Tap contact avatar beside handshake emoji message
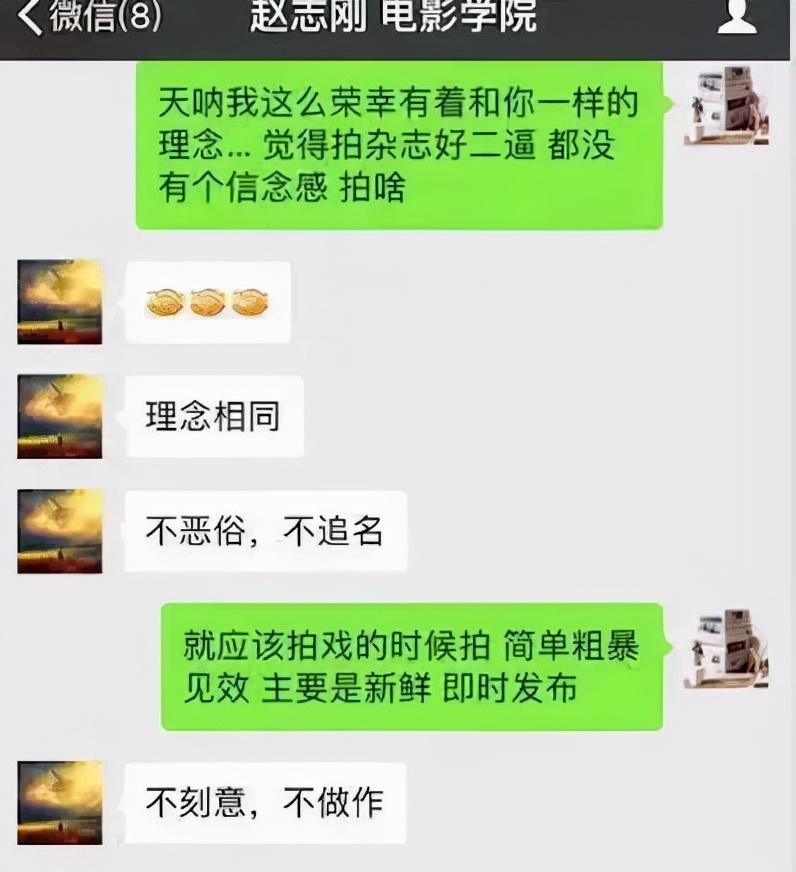The height and width of the screenshot is (872, 796). click(60, 302)
